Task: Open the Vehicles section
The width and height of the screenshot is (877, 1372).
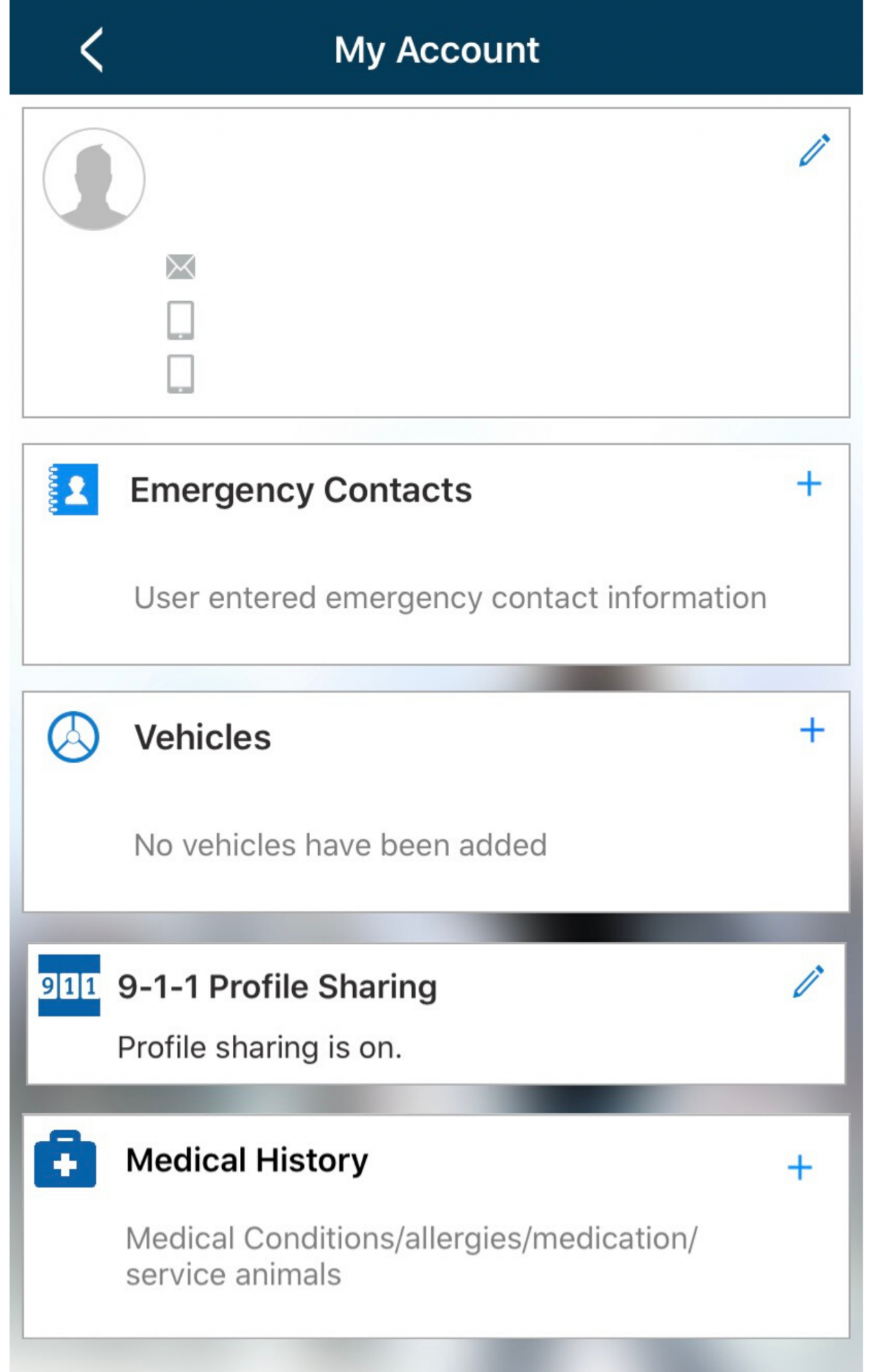Action: click(203, 737)
